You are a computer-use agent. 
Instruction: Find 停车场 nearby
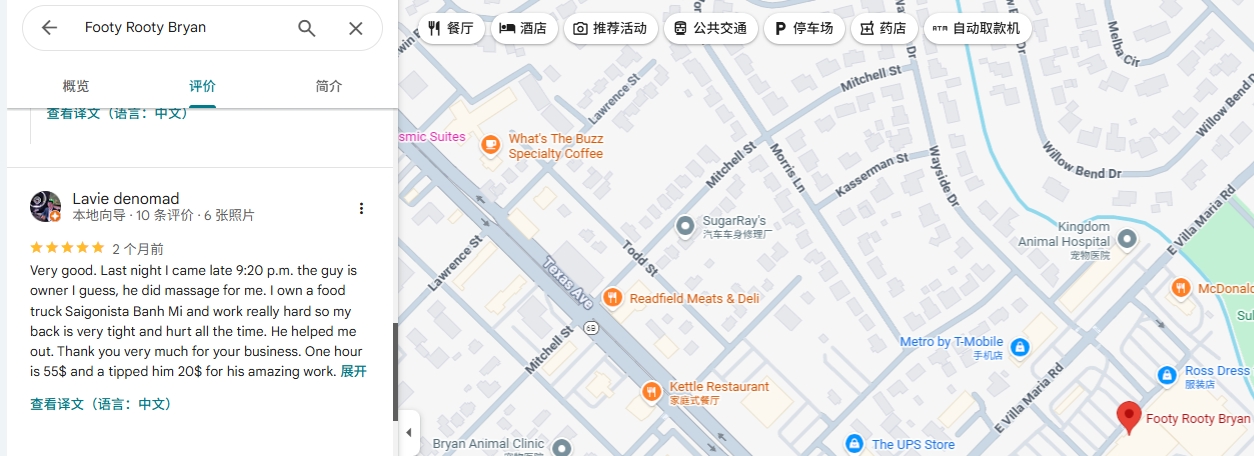803,28
